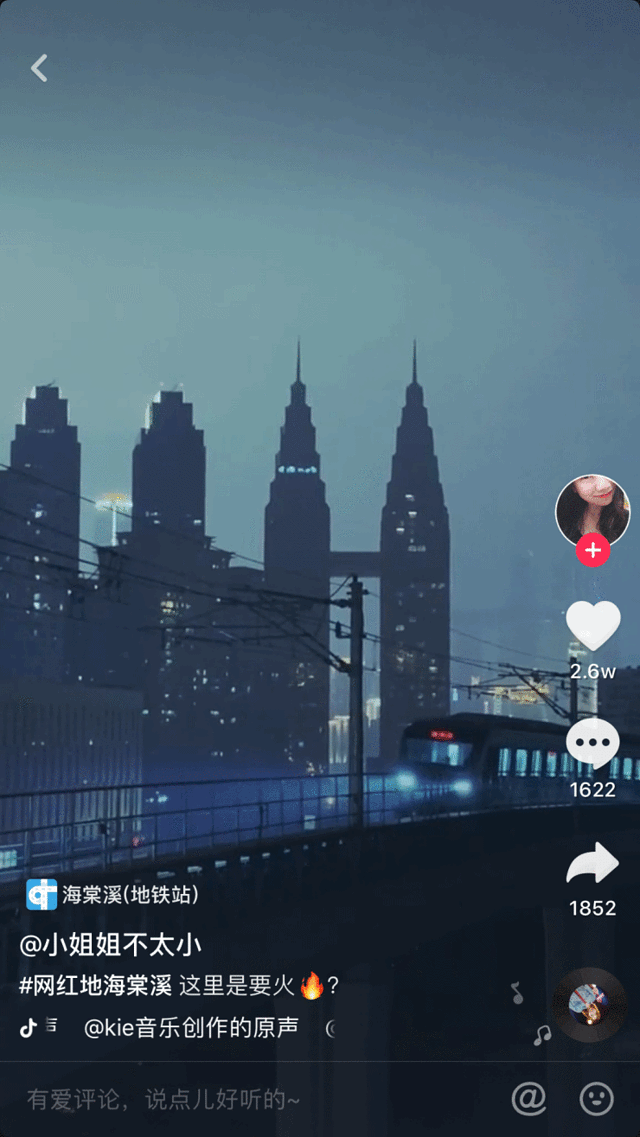
Task: Open the @kie音乐创作的原声 sound
Action: 190,1027
